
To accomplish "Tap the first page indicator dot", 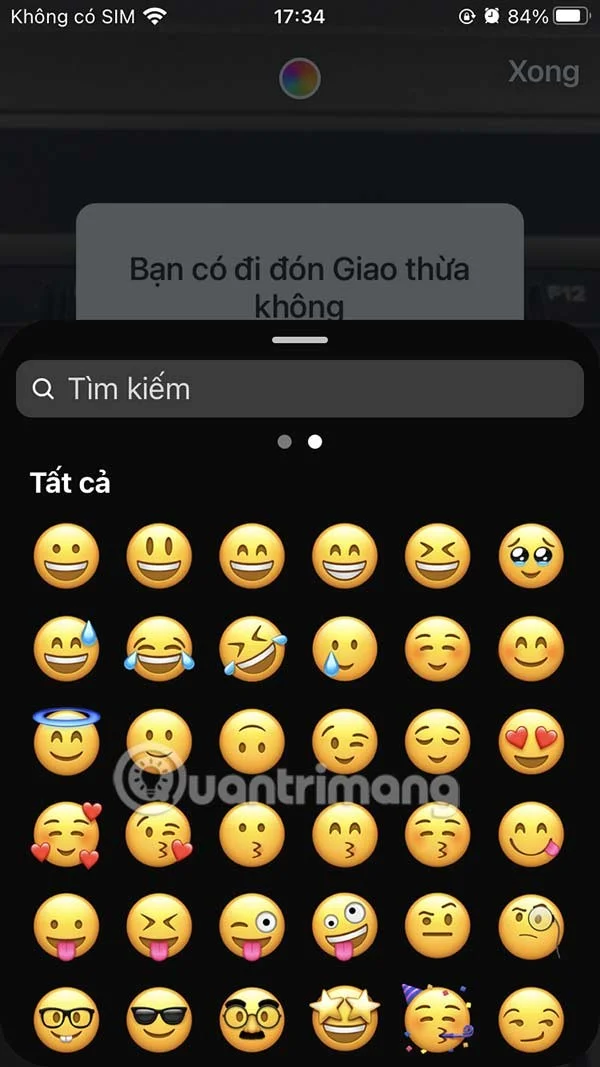I will point(285,441).
